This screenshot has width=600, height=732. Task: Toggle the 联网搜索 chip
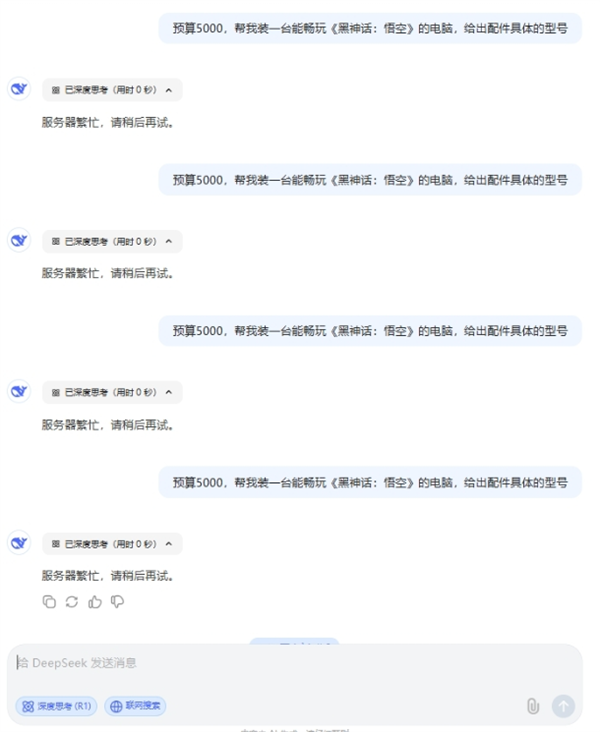point(135,706)
